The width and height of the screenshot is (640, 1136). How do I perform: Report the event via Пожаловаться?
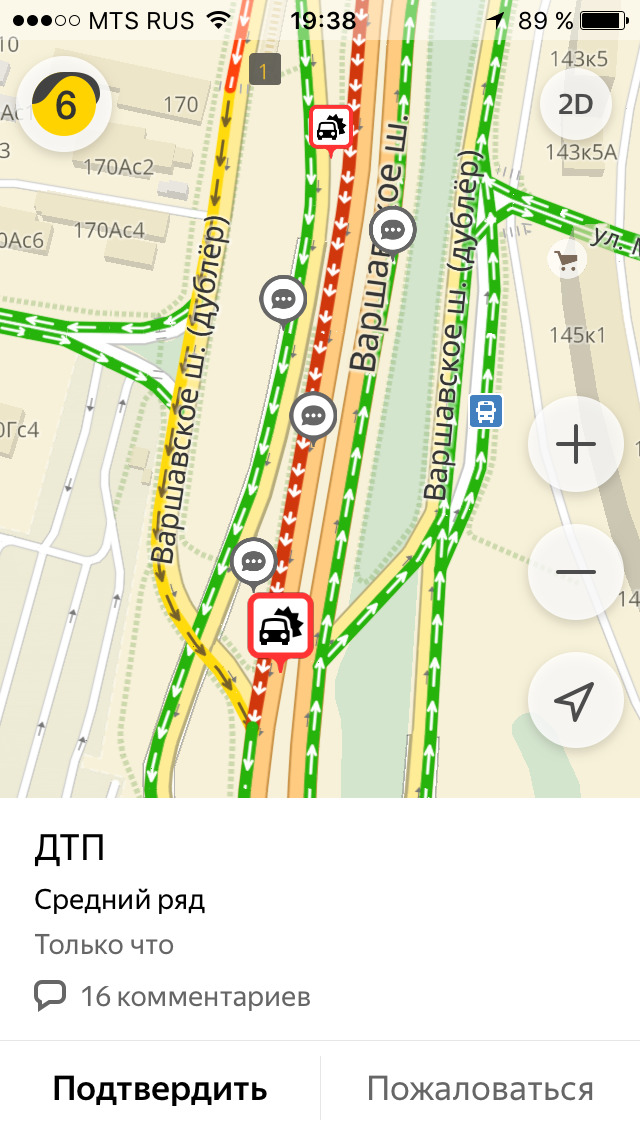(x=480, y=1089)
